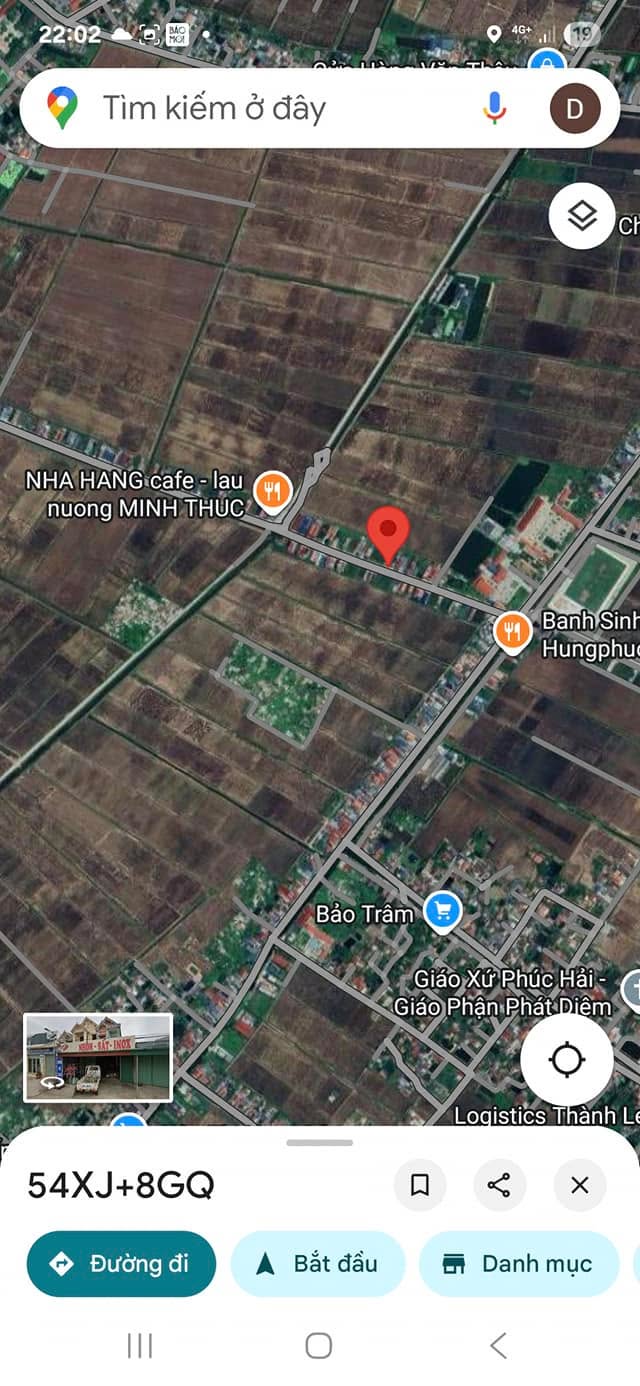Center map on my current location

point(567,1060)
